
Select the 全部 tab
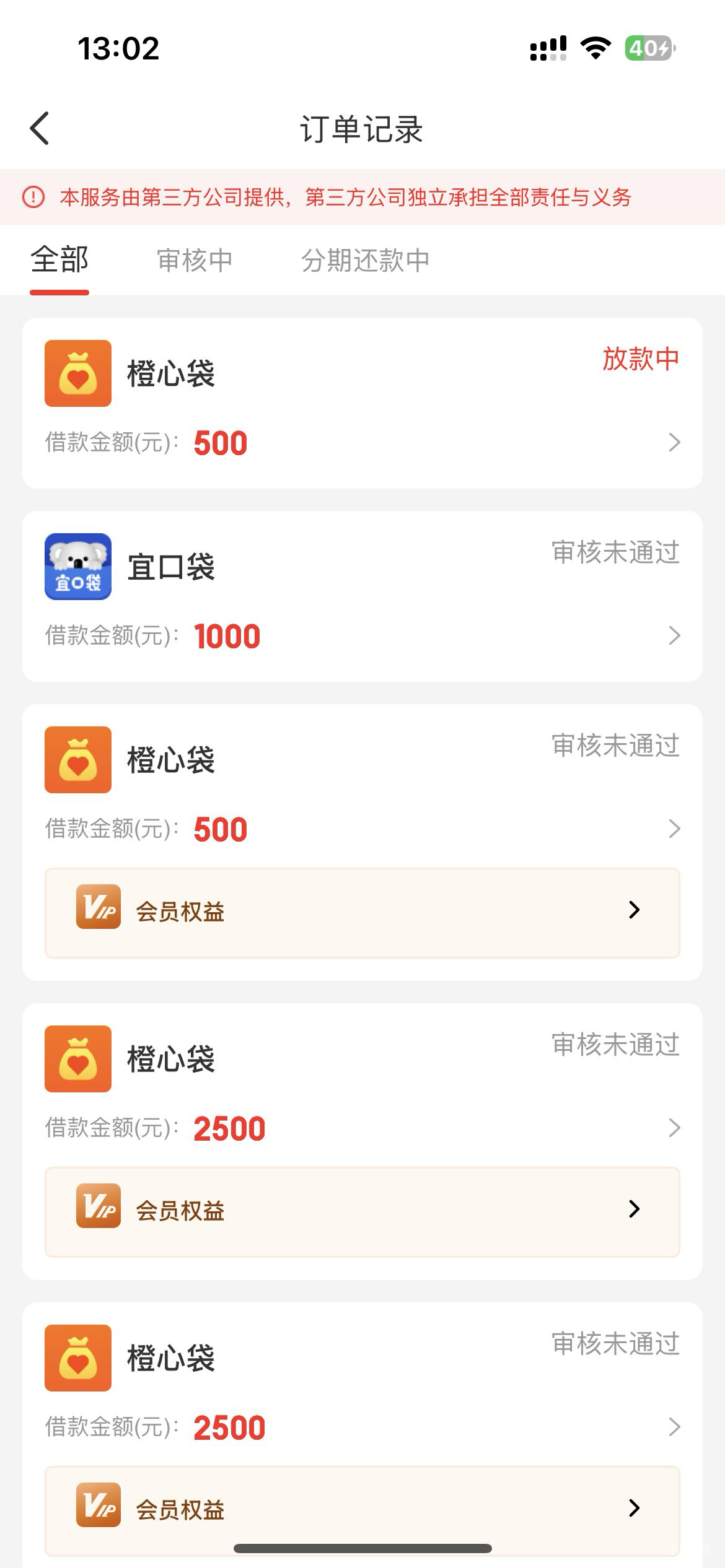[x=59, y=260]
